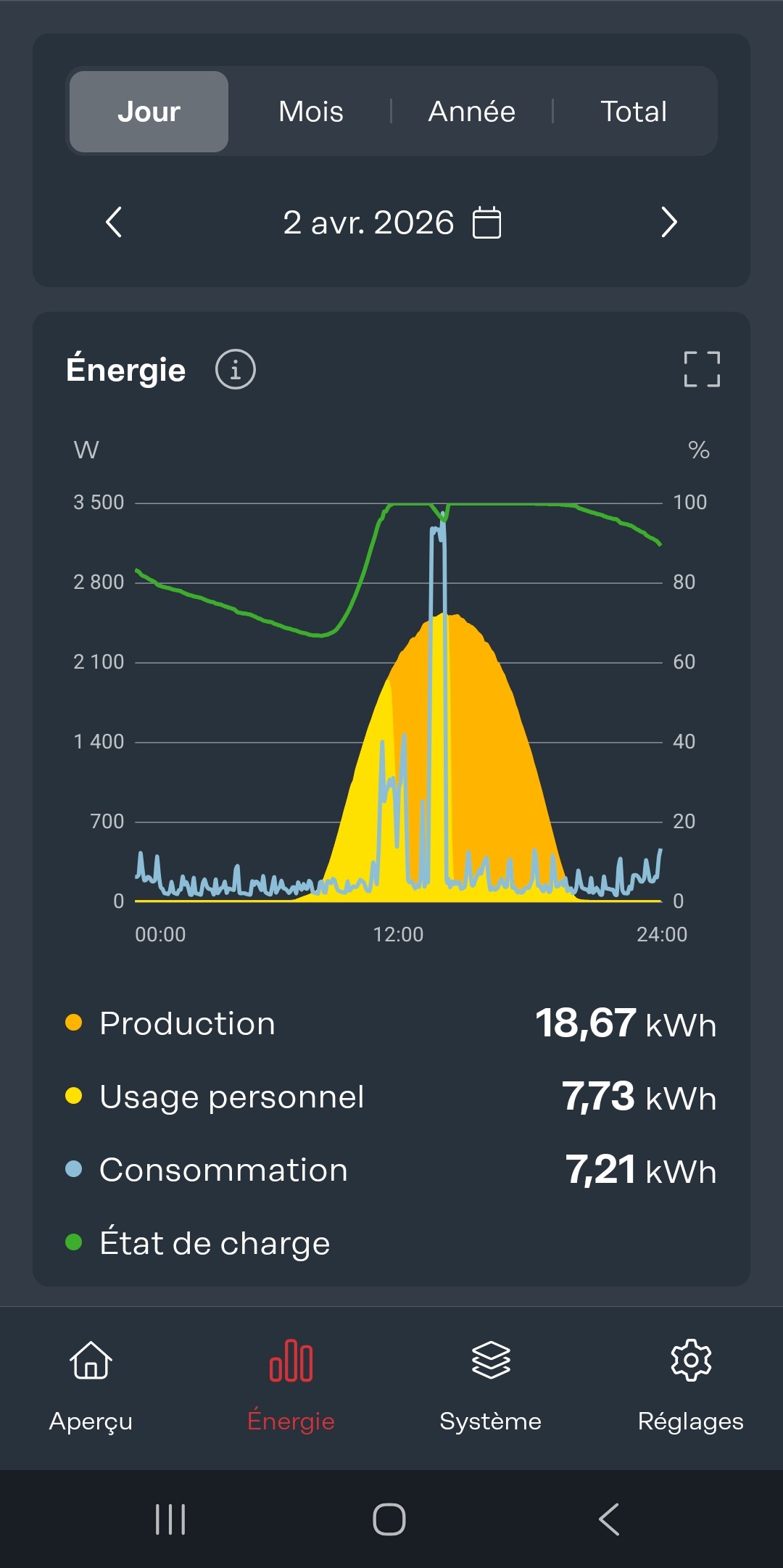This screenshot has width=783, height=1568.
Task: Toggle the Production series visibility
Action: 187,1023
